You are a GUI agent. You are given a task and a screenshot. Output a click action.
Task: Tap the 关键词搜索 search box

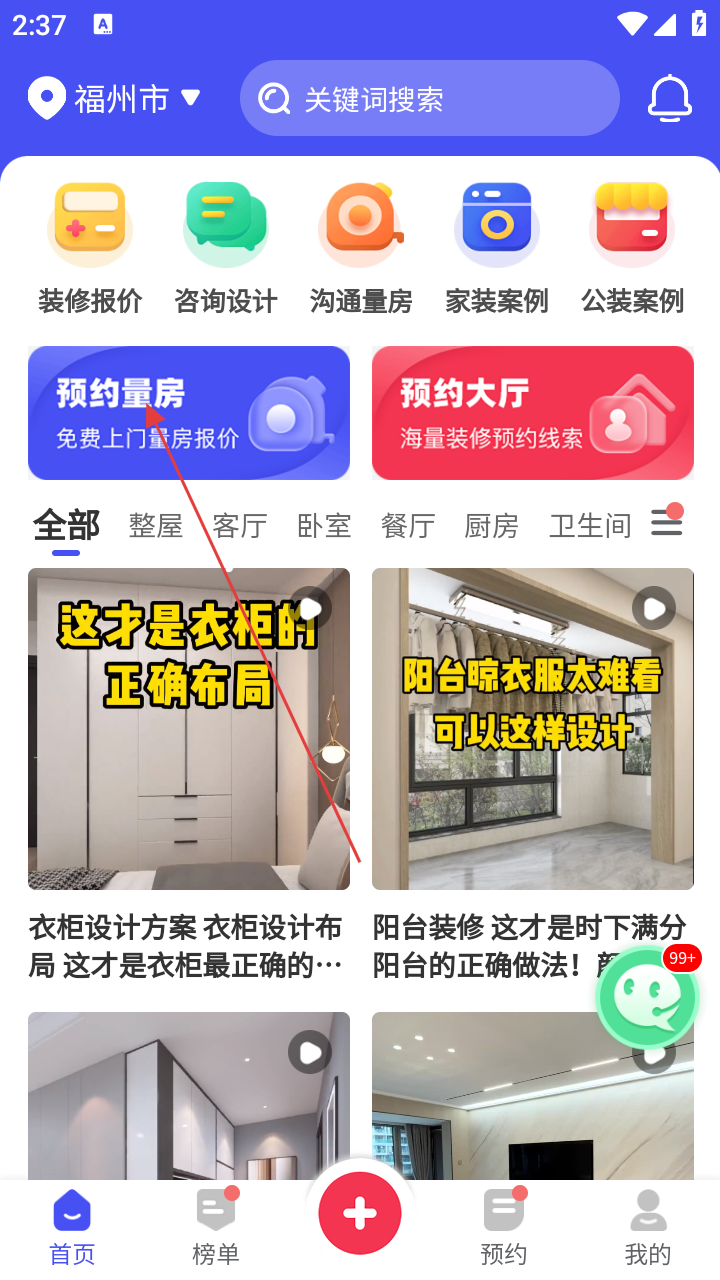(430, 98)
